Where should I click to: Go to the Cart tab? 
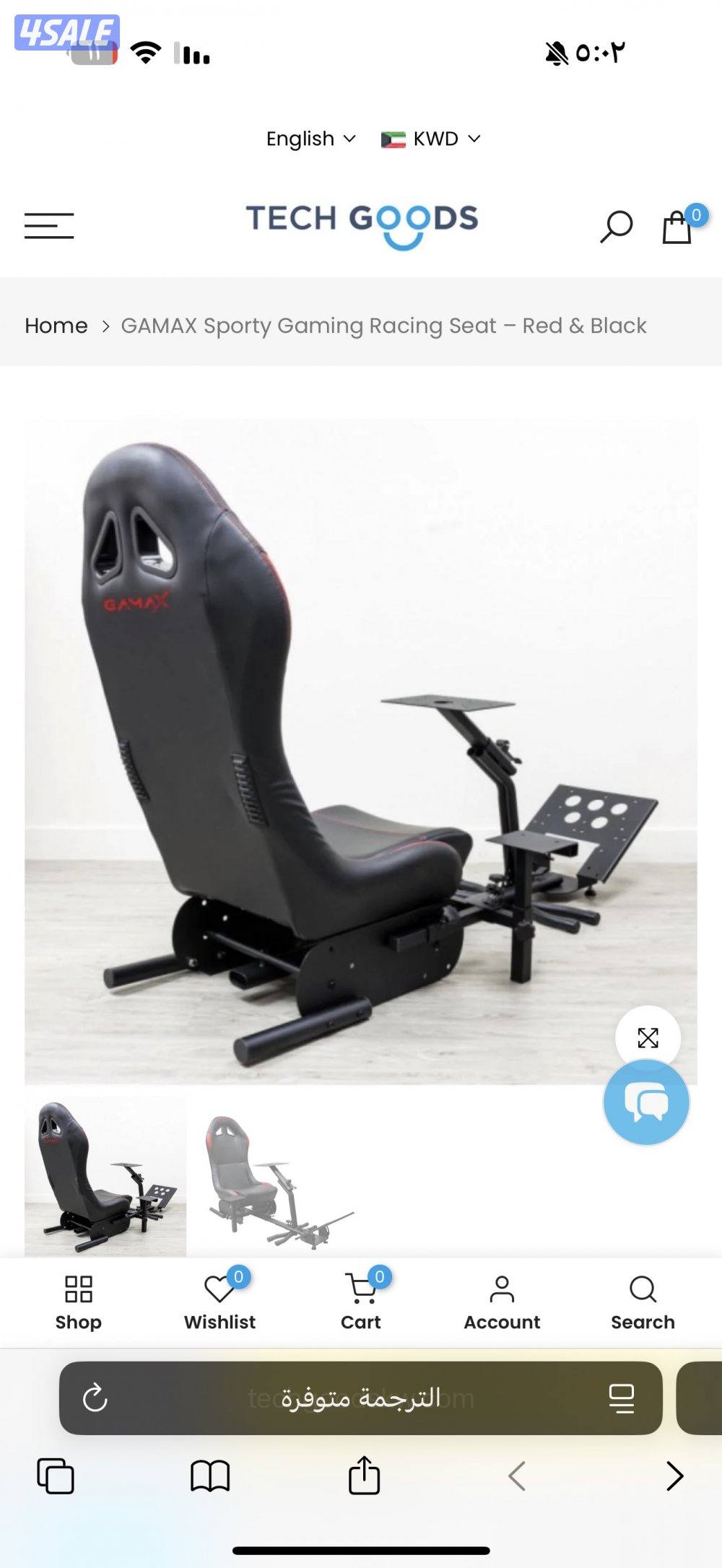[361, 1302]
